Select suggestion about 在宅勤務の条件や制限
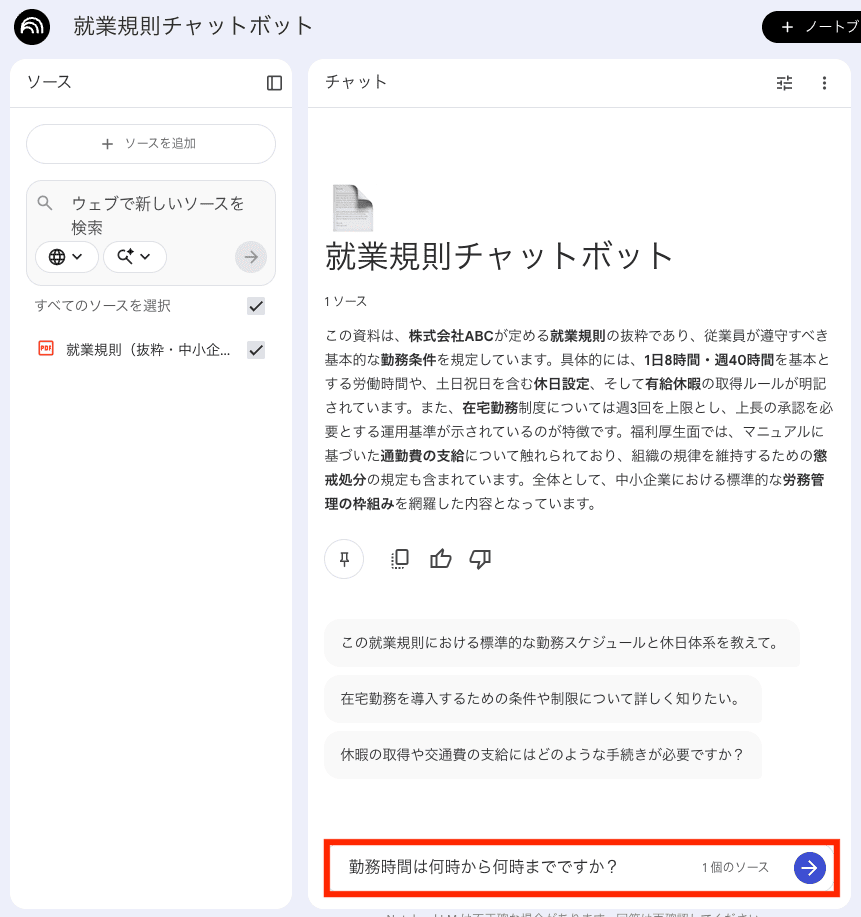The height and width of the screenshot is (917, 861). tap(541, 699)
